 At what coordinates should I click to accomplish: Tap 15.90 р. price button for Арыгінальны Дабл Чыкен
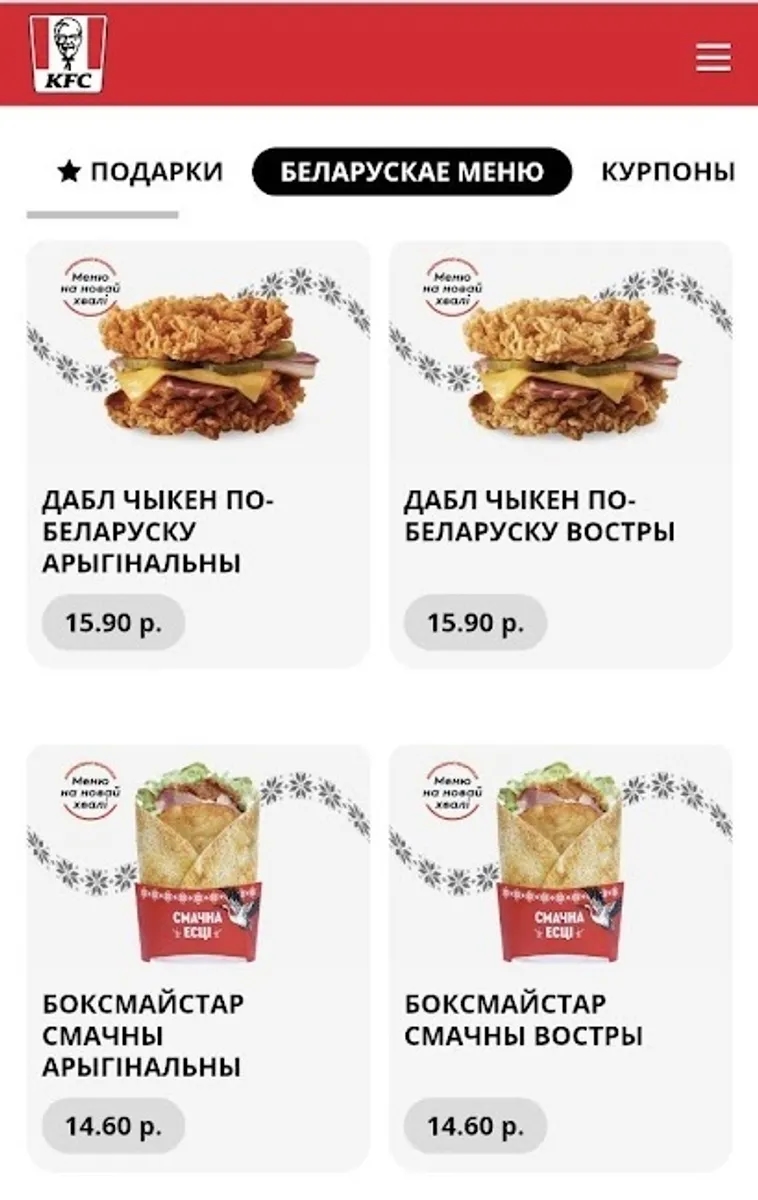[113, 623]
